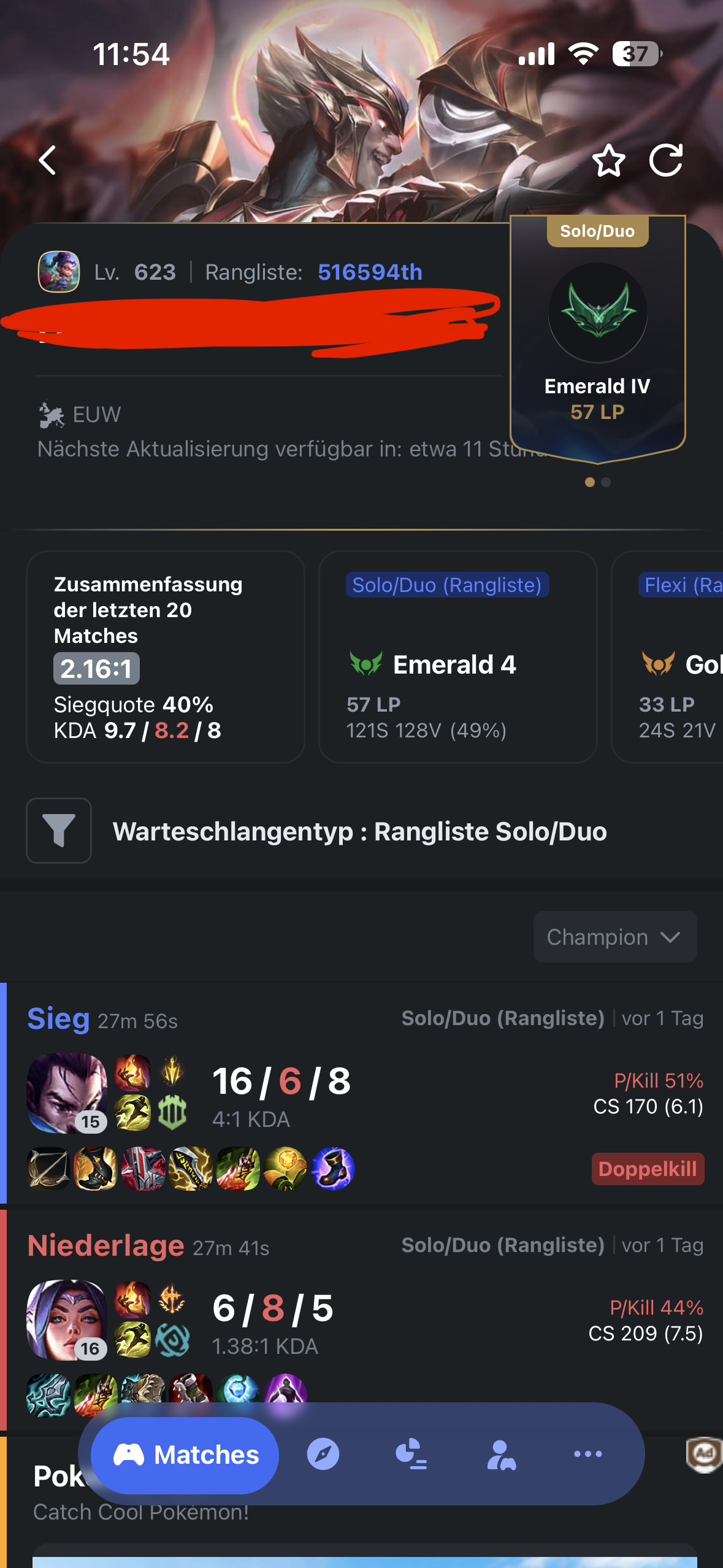Open the more options dots tab
This screenshot has width=723, height=1568.
point(588,1454)
